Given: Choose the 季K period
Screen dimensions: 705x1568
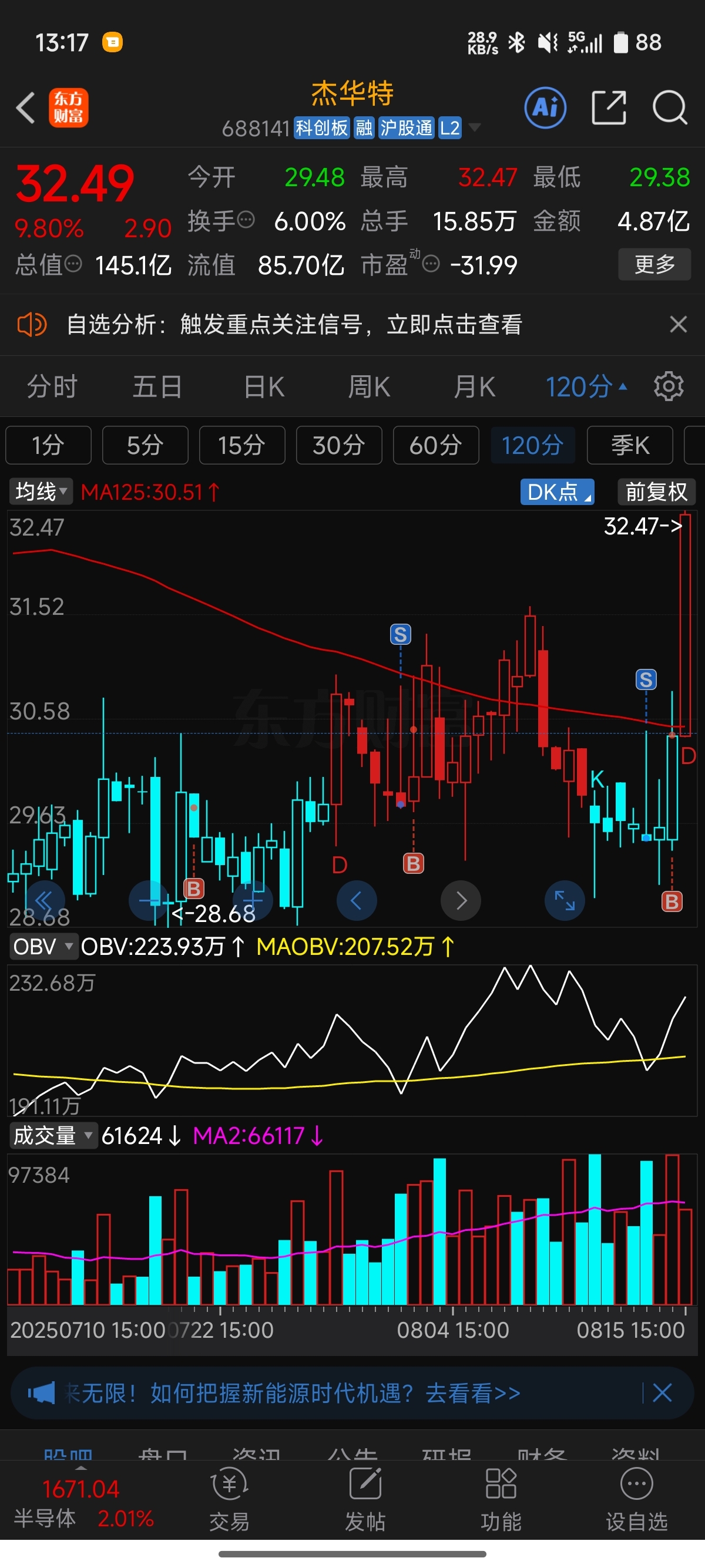Looking at the screenshot, I should 630,446.
